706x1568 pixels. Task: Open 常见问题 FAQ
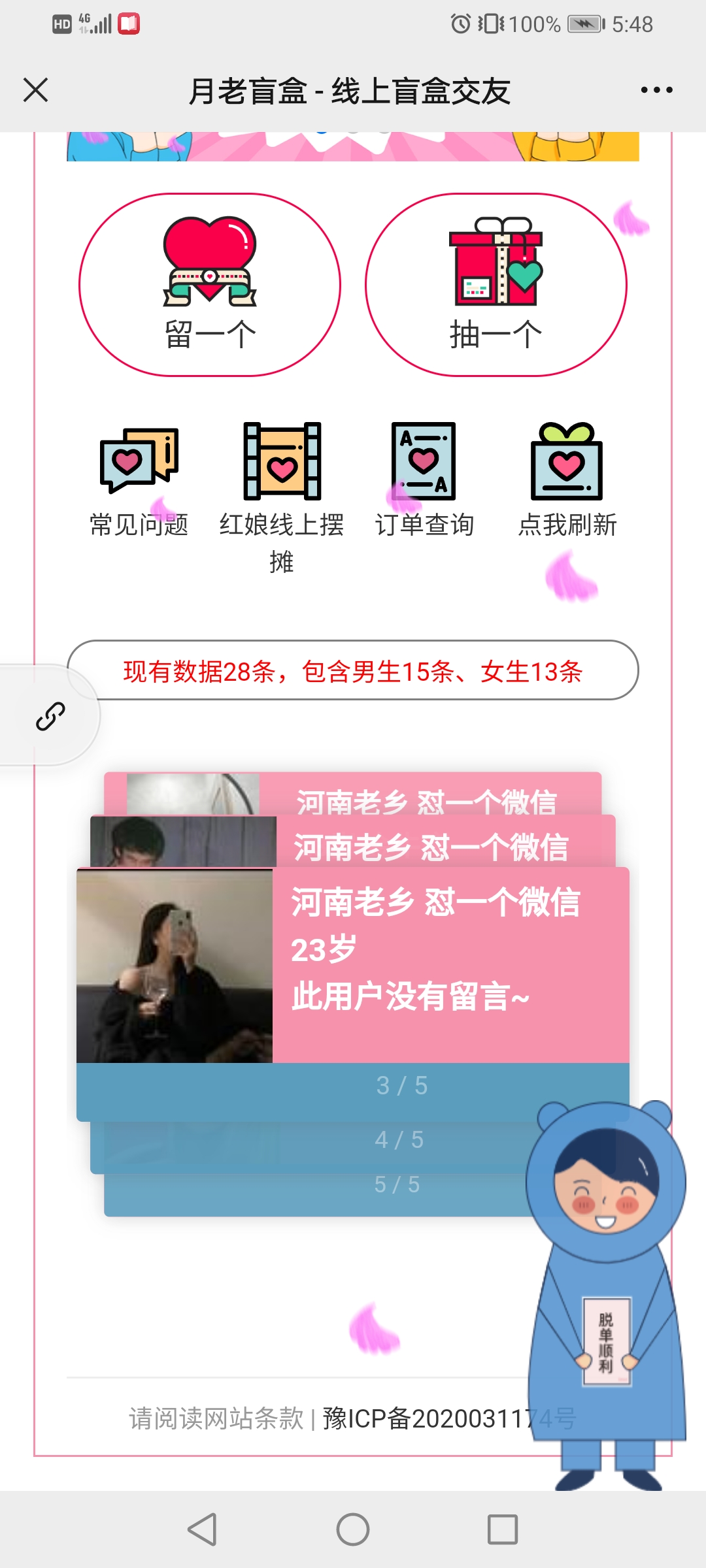139,480
